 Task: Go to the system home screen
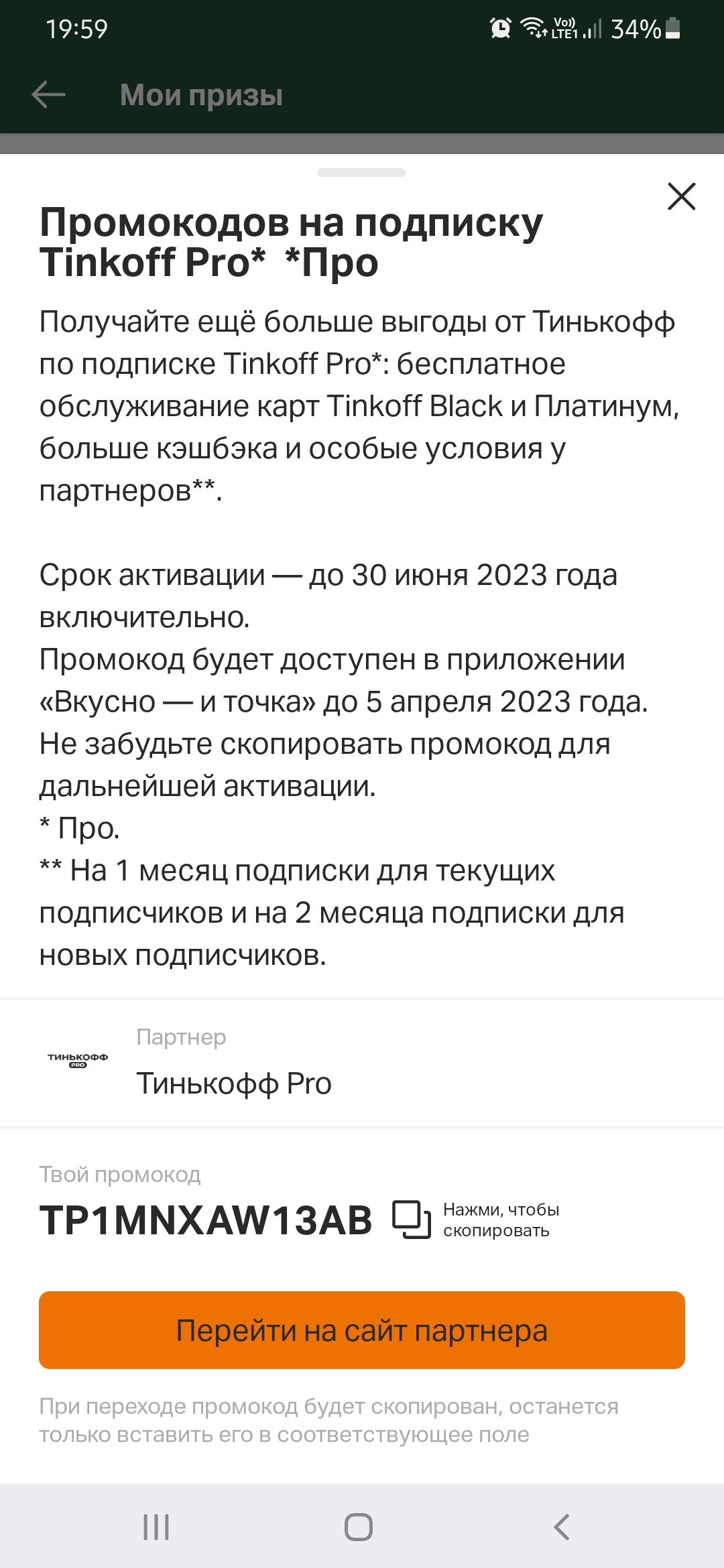359,1527
